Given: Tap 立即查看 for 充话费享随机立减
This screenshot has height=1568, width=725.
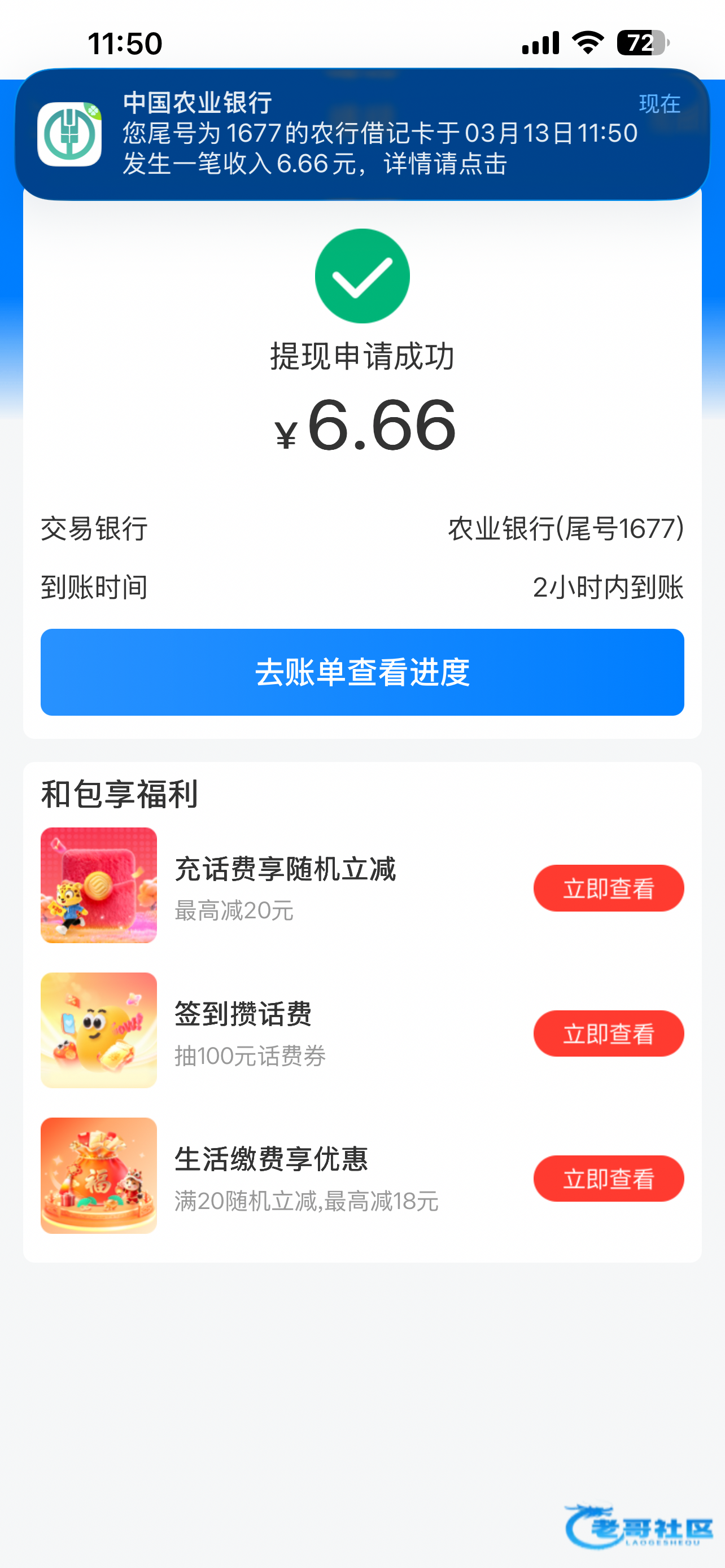Looking at the screenshot, I should [608, 888].
